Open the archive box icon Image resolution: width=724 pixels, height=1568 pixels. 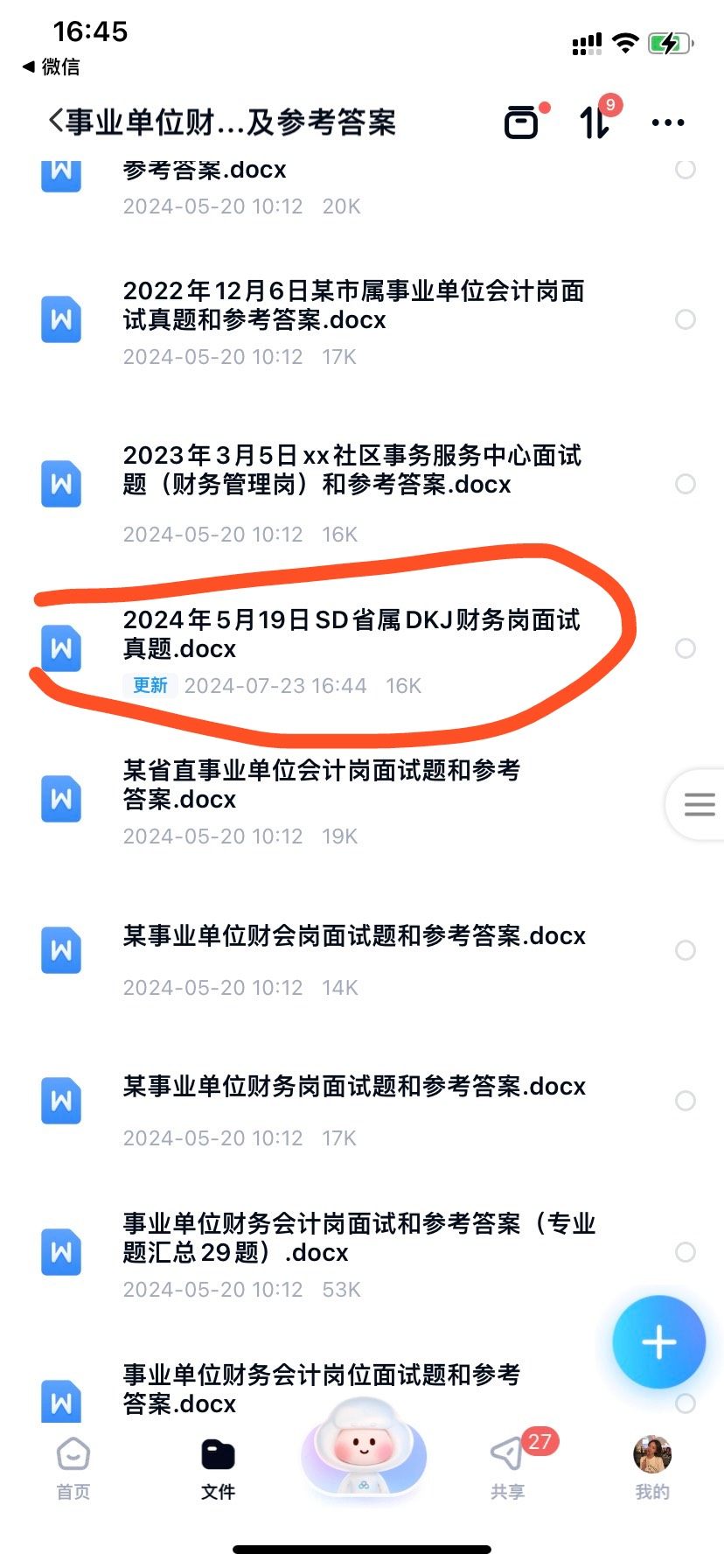(x=522, y=122)
